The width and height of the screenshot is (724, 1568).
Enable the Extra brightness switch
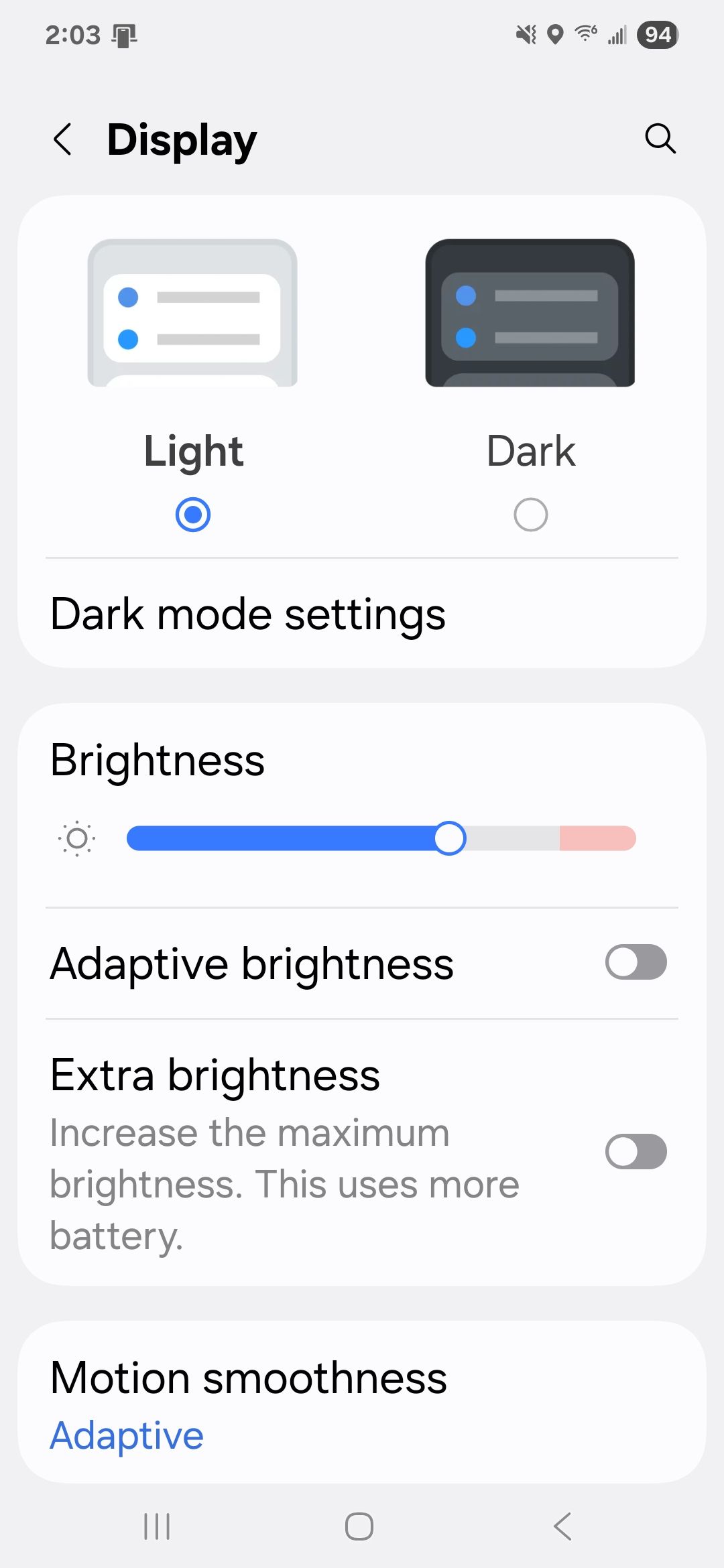(x=636, y=1152)
